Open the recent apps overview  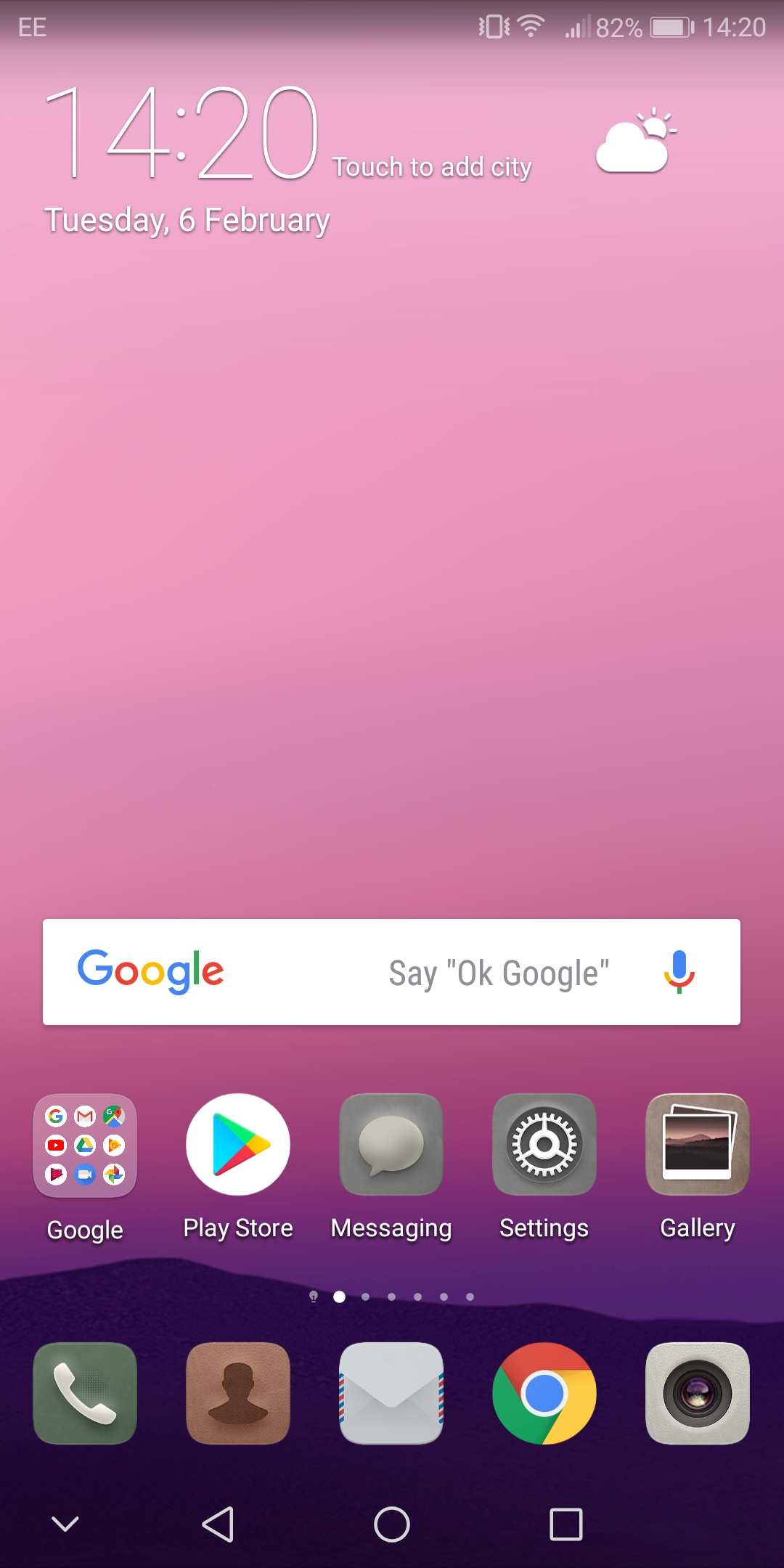[566, 1524]
